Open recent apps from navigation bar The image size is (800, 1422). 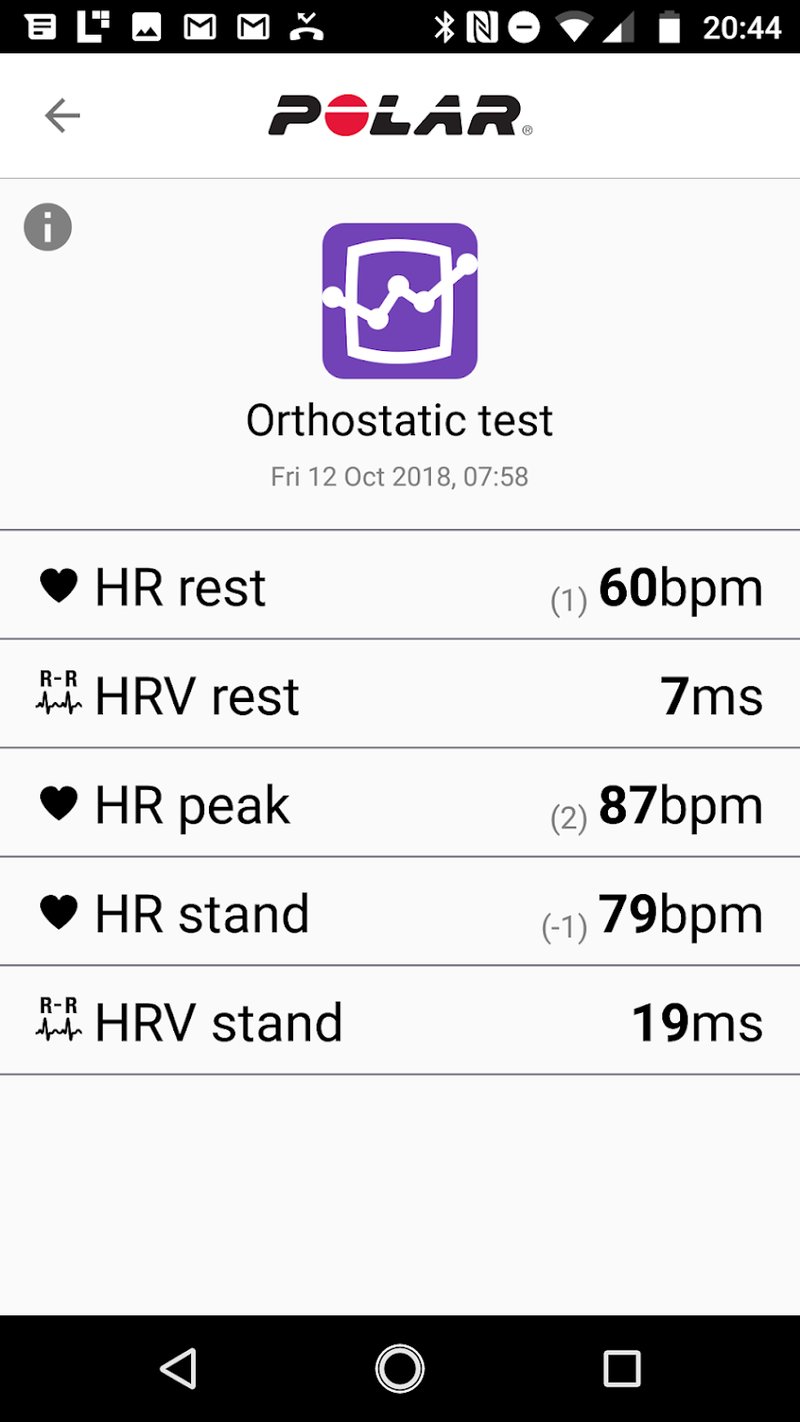tap(621, 1368)
